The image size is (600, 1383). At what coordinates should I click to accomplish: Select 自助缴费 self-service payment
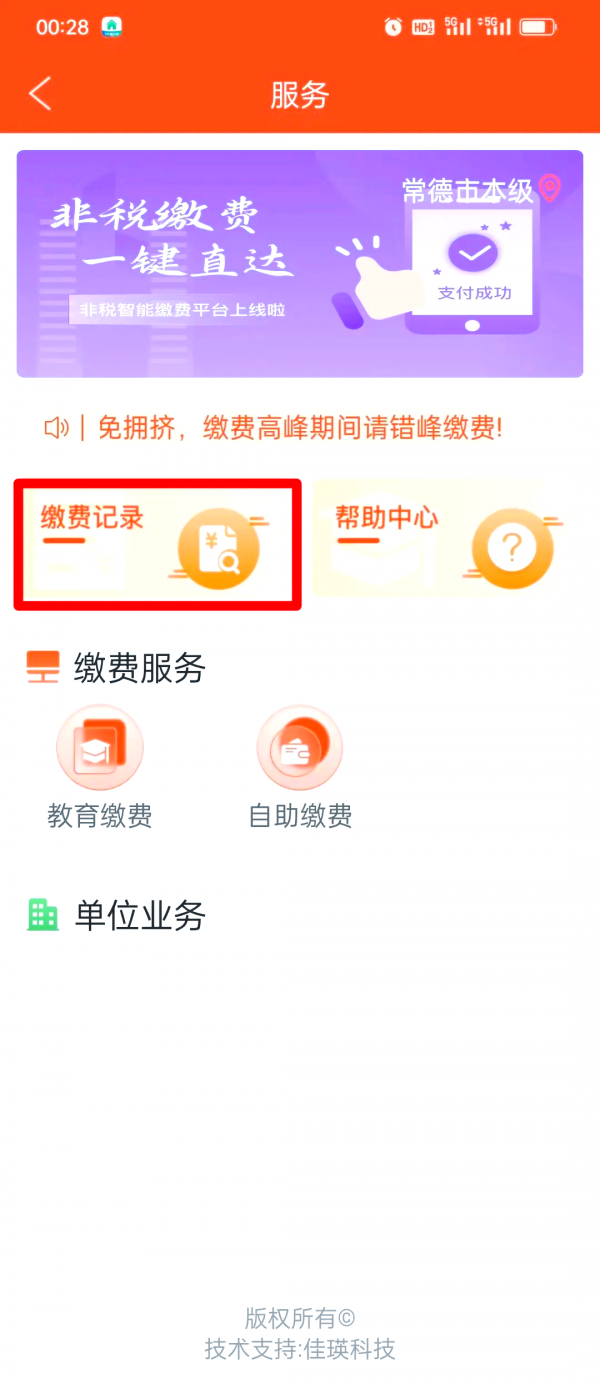[300, 767]
